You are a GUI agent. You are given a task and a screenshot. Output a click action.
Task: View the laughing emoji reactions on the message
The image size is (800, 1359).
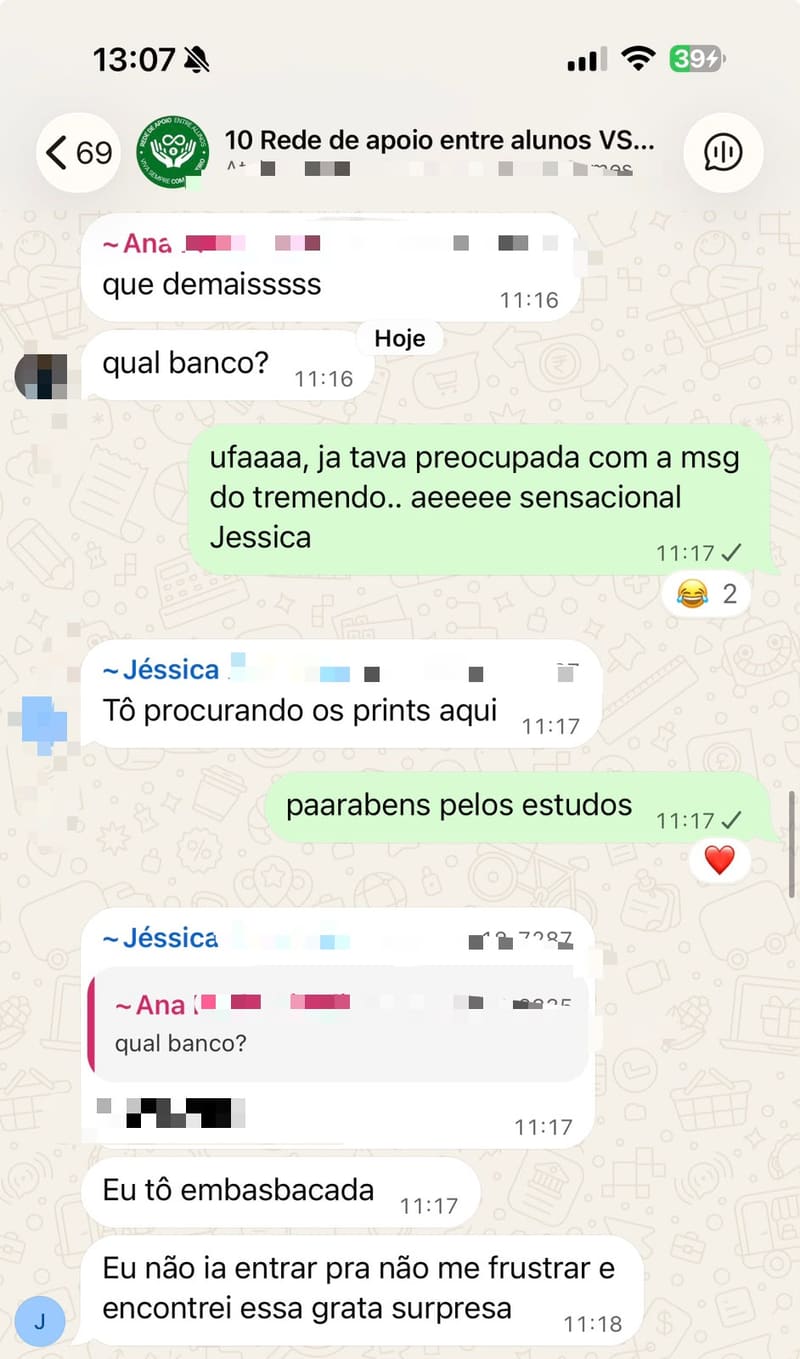pyautogui.click(x=706, y=594)
